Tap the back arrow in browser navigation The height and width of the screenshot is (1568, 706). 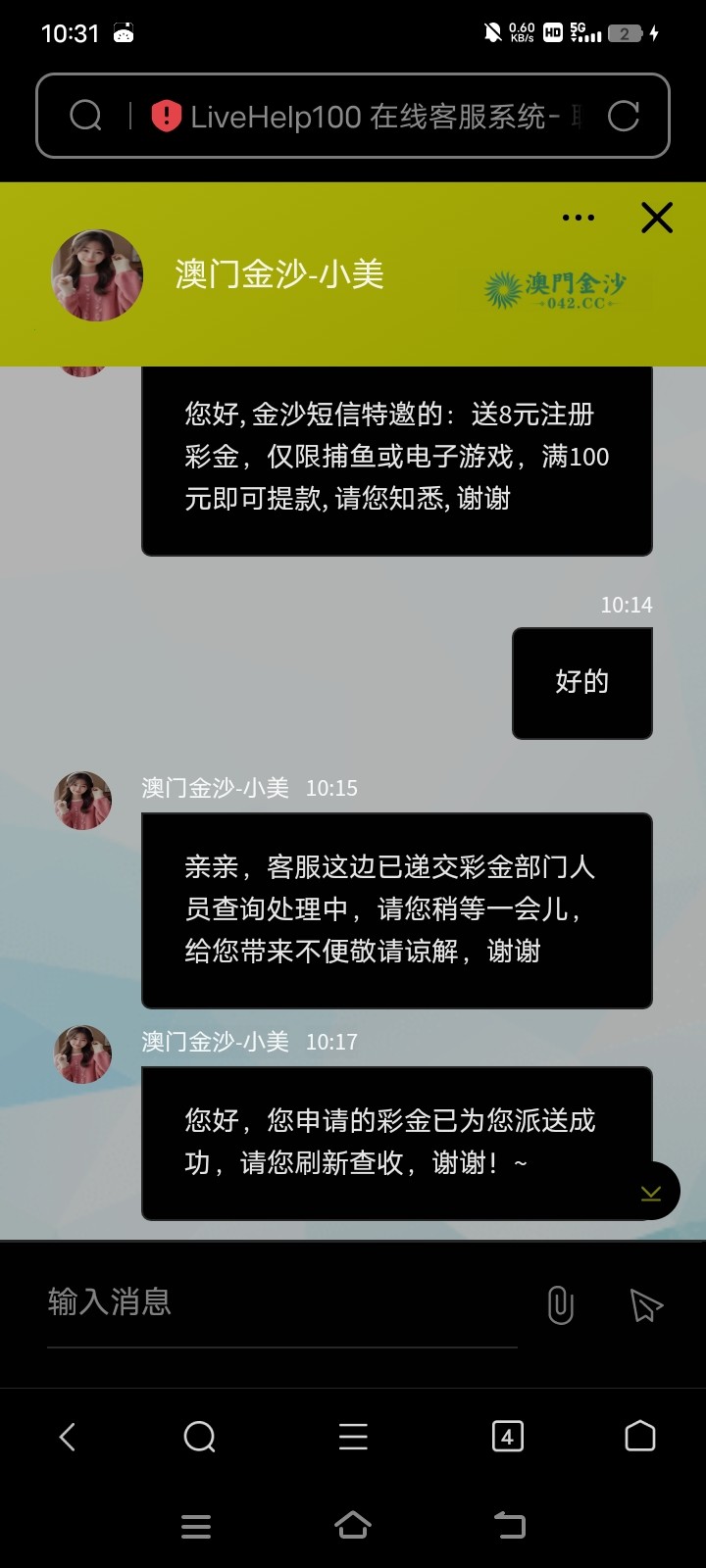66,1437
